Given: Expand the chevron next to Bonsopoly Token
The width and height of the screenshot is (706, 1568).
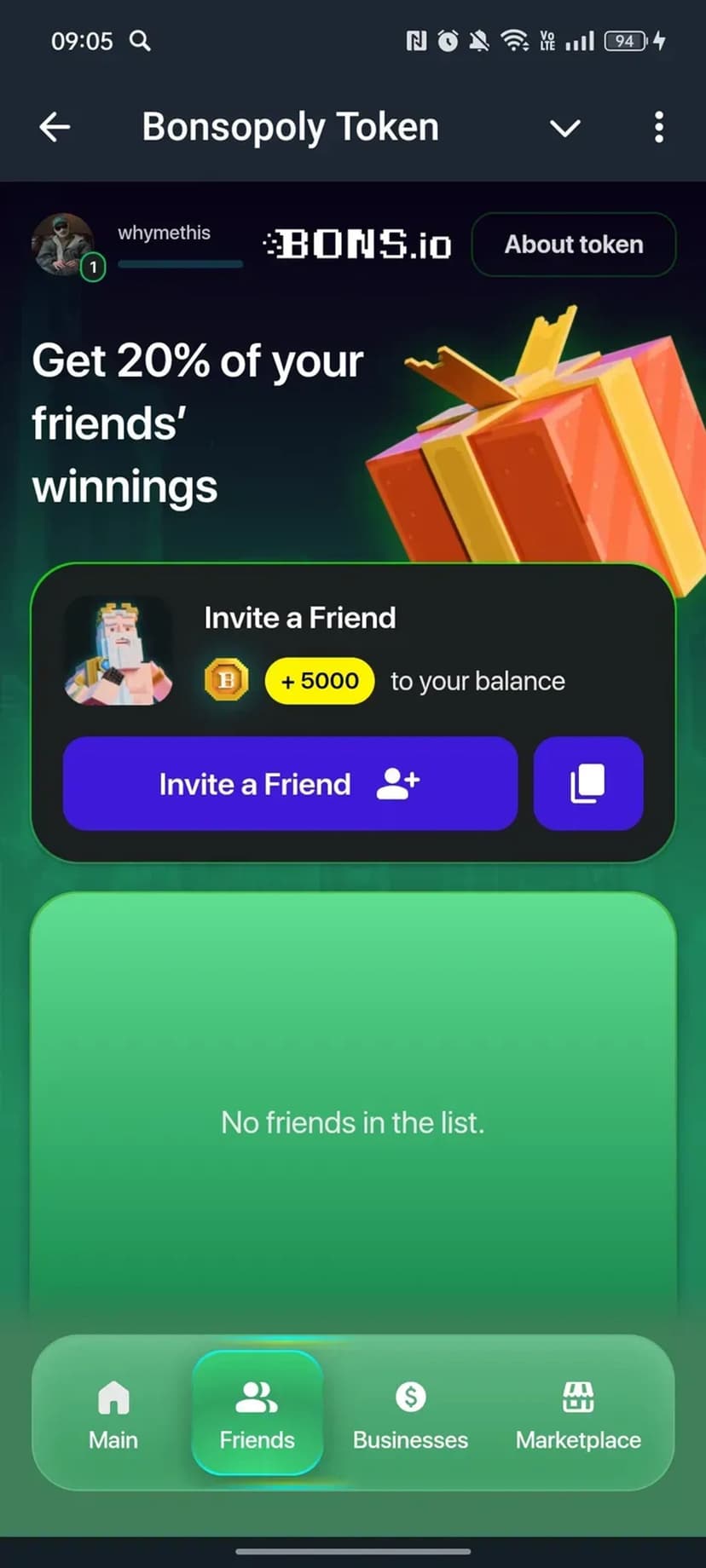Looking at the screenshot, I should [x=564, y=129].
